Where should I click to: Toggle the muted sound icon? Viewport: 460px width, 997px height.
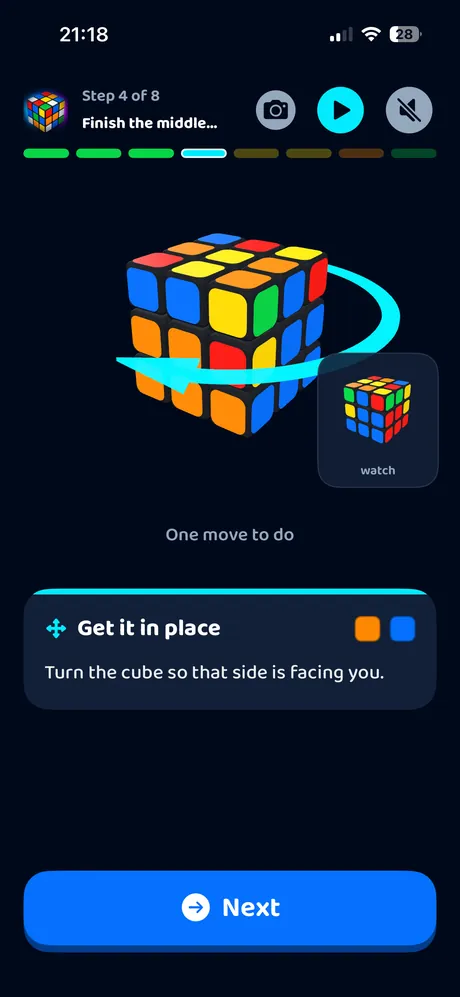click(409, 110)
